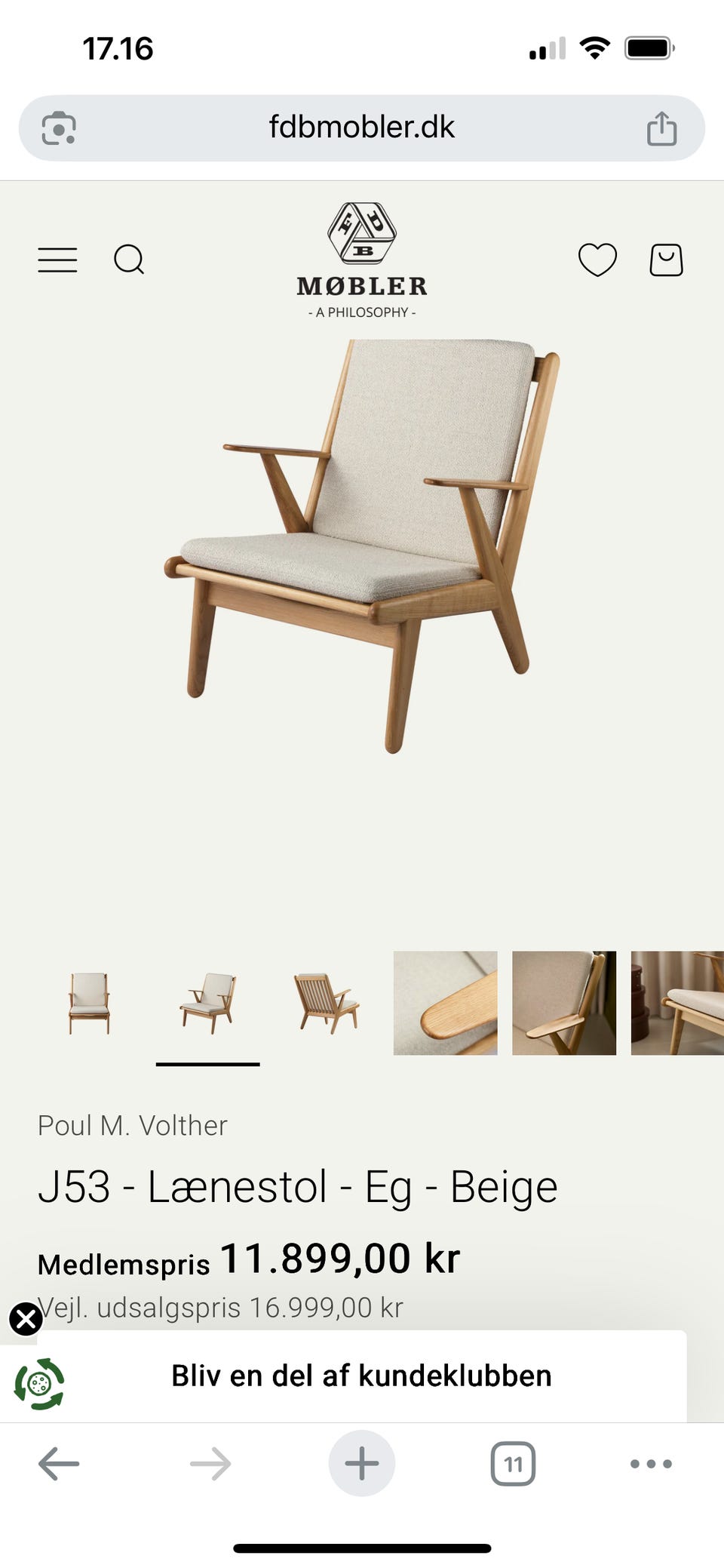Open the hamburger navigation menu
724x1568 pixels.
[57, 260]
